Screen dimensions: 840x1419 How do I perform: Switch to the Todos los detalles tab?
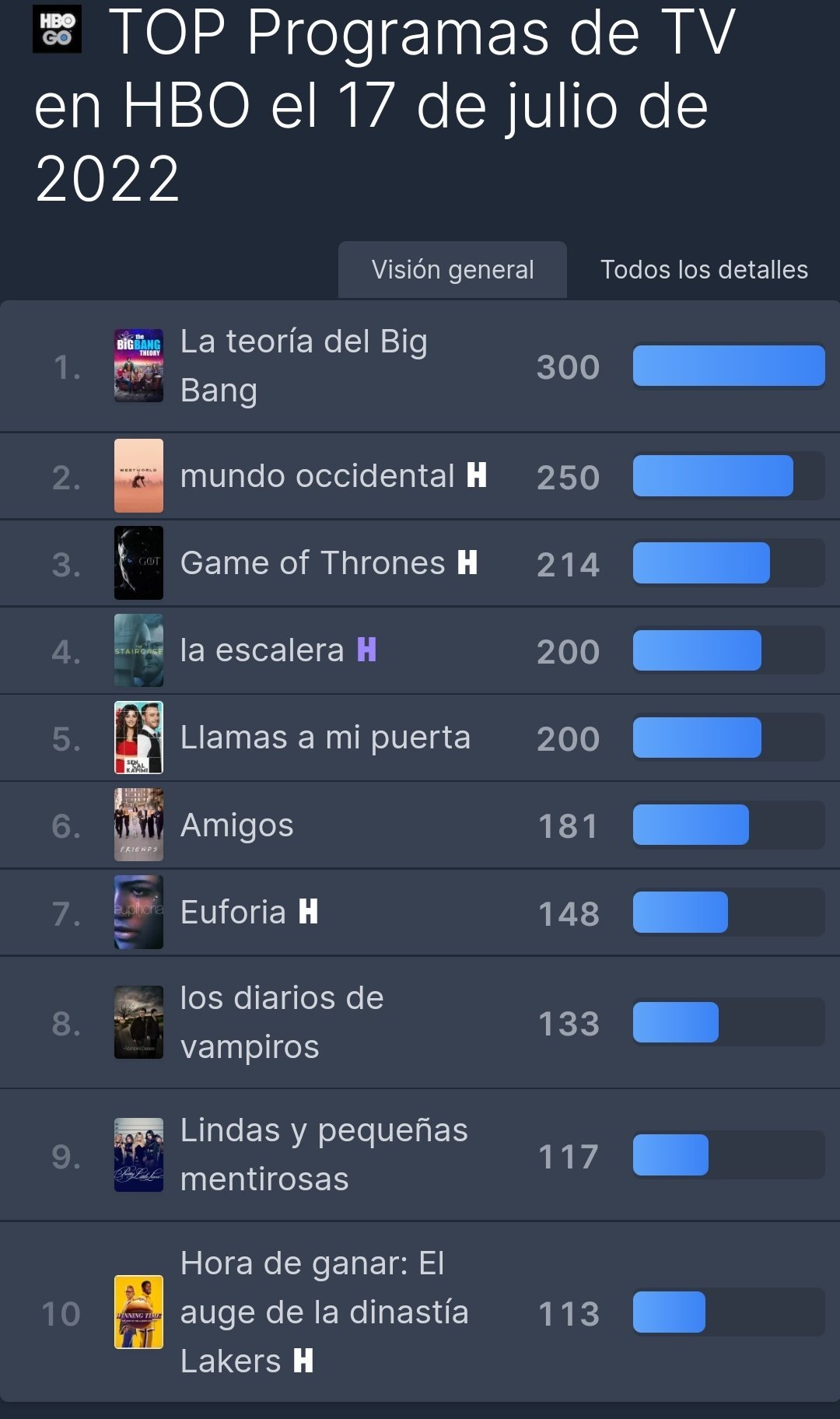[704, 270]
